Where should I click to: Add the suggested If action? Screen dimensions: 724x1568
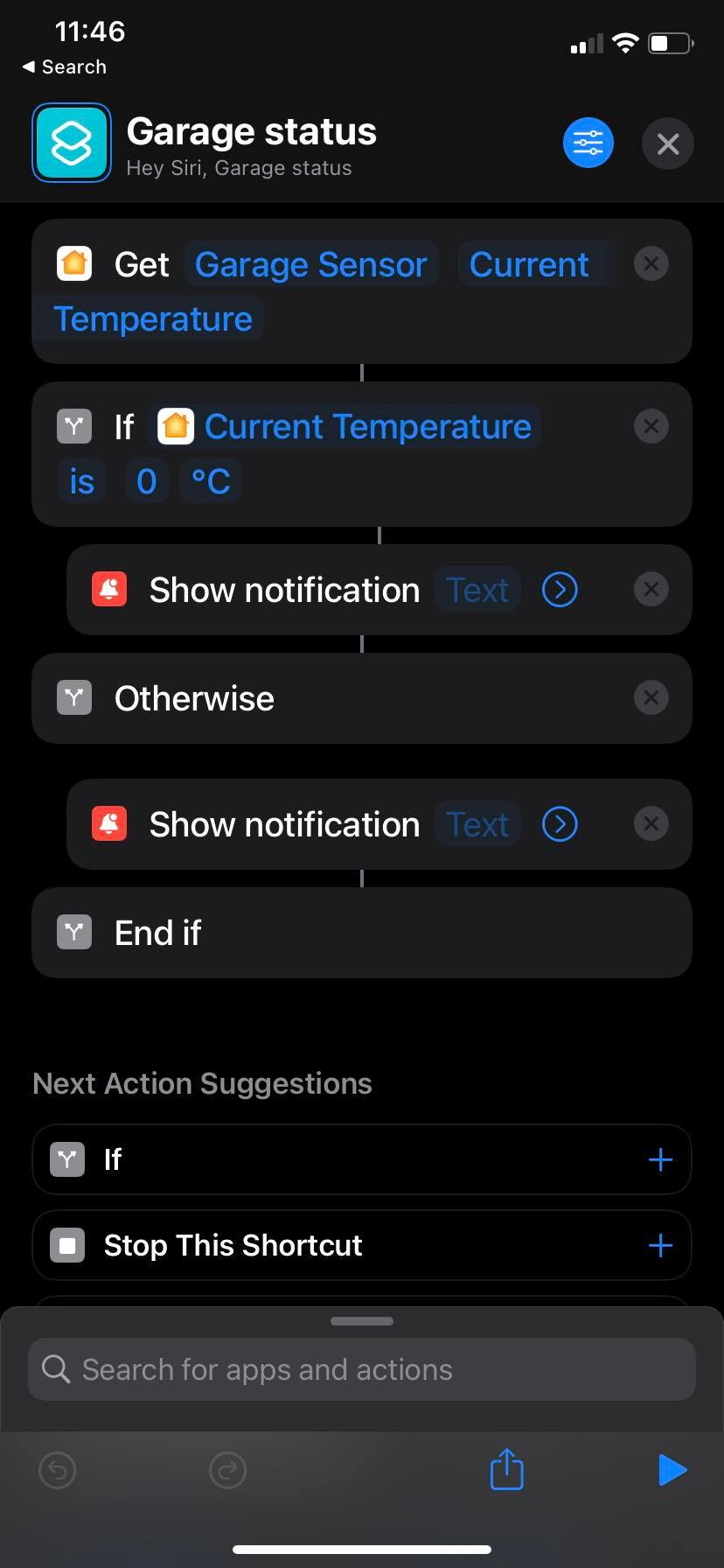[x=660, y=1158]
